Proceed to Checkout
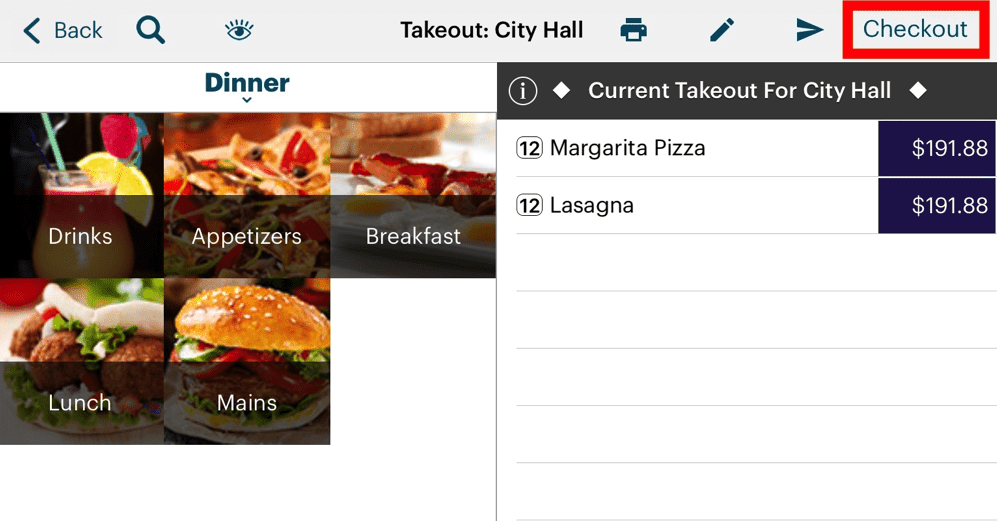The image size is (997, 521). point(915,29)
